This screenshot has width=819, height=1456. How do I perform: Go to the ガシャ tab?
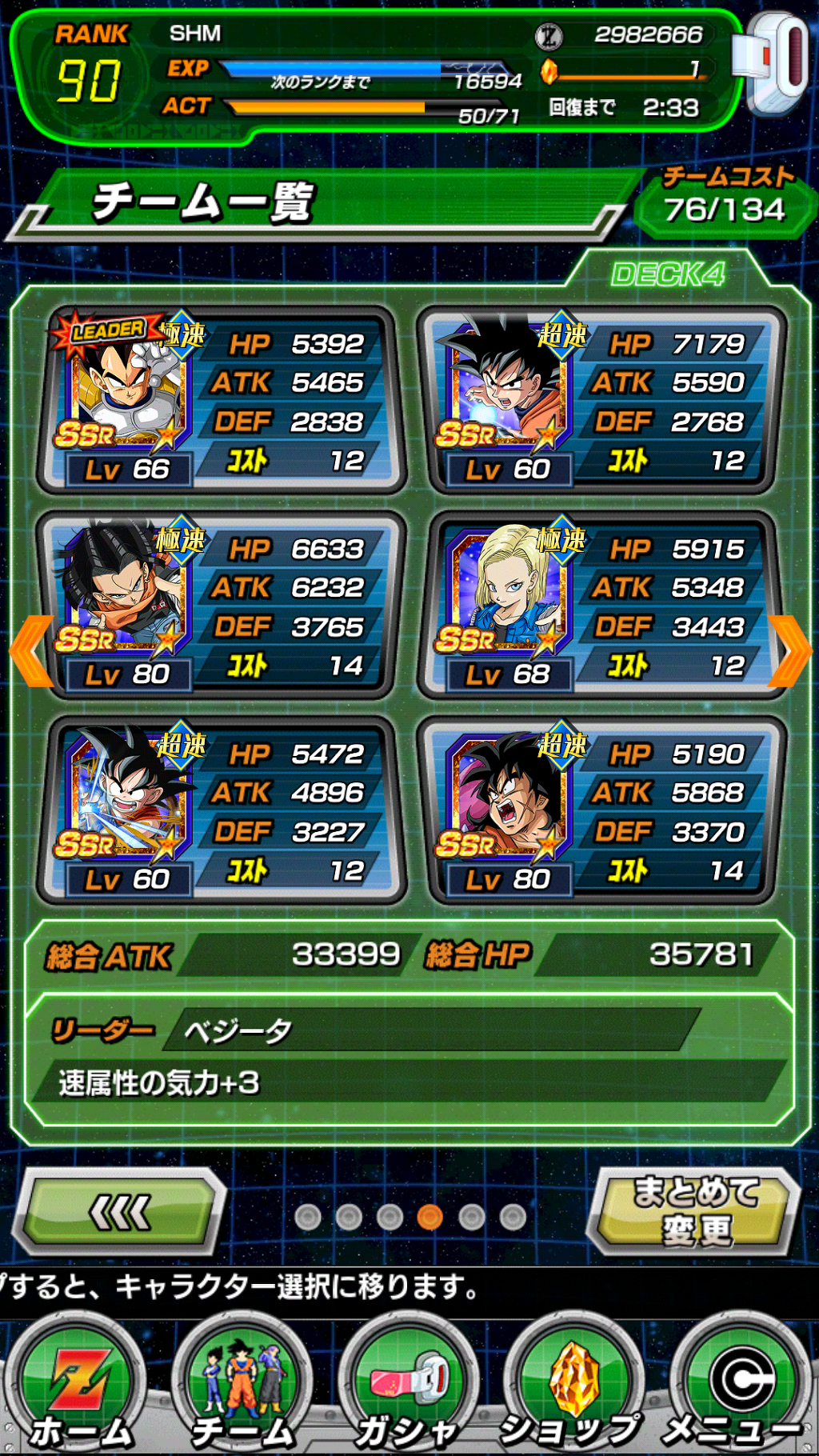click(x=409, y=1388)
